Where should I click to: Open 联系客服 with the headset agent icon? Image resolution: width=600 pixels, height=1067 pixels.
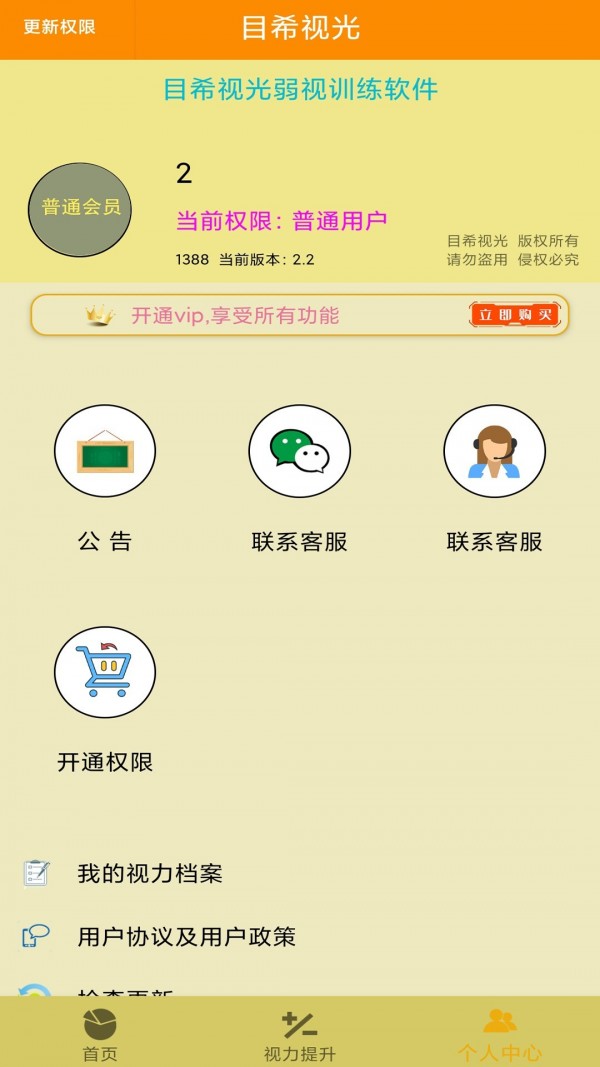pyautogui.click(x=494, y=451)
